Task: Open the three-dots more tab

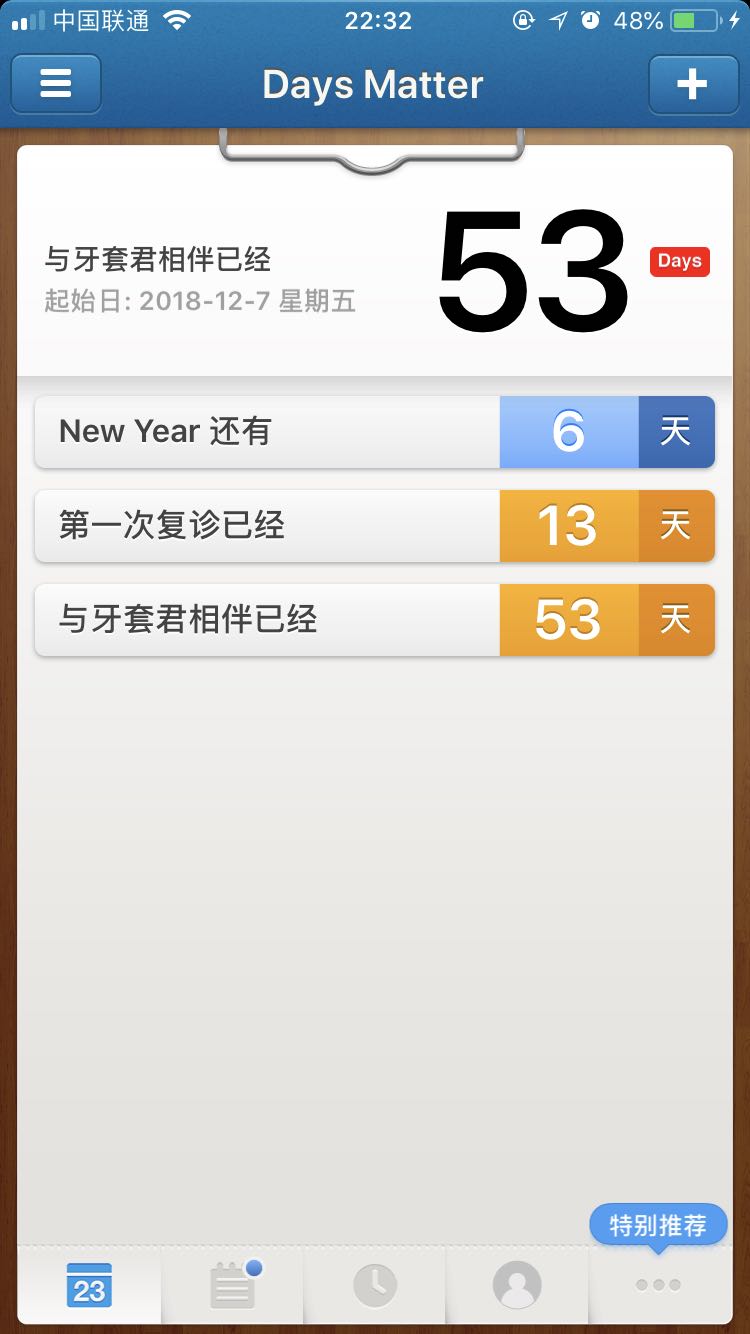Action: [659, 1285]
